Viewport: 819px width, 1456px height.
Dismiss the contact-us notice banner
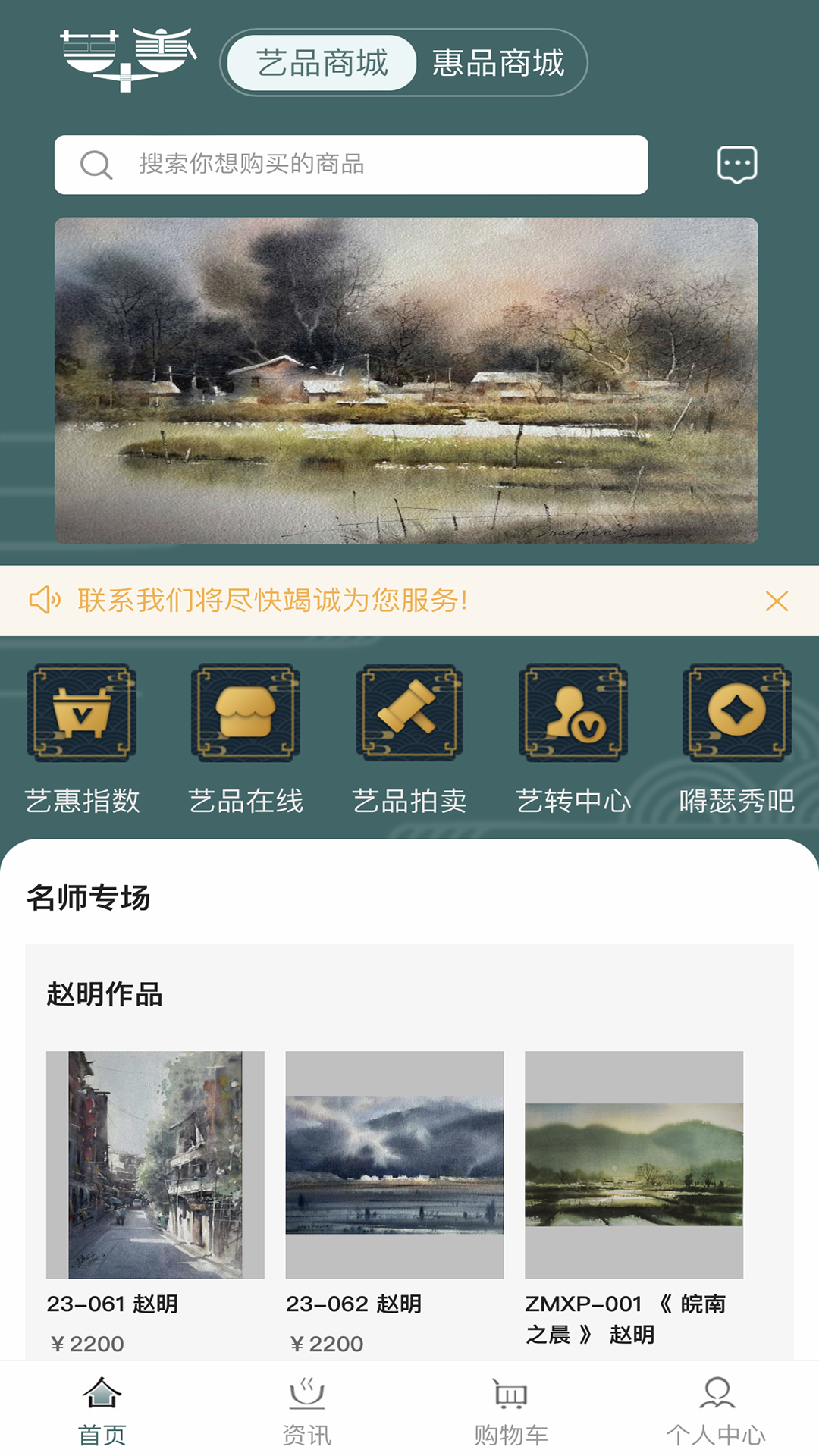point(777,601)
